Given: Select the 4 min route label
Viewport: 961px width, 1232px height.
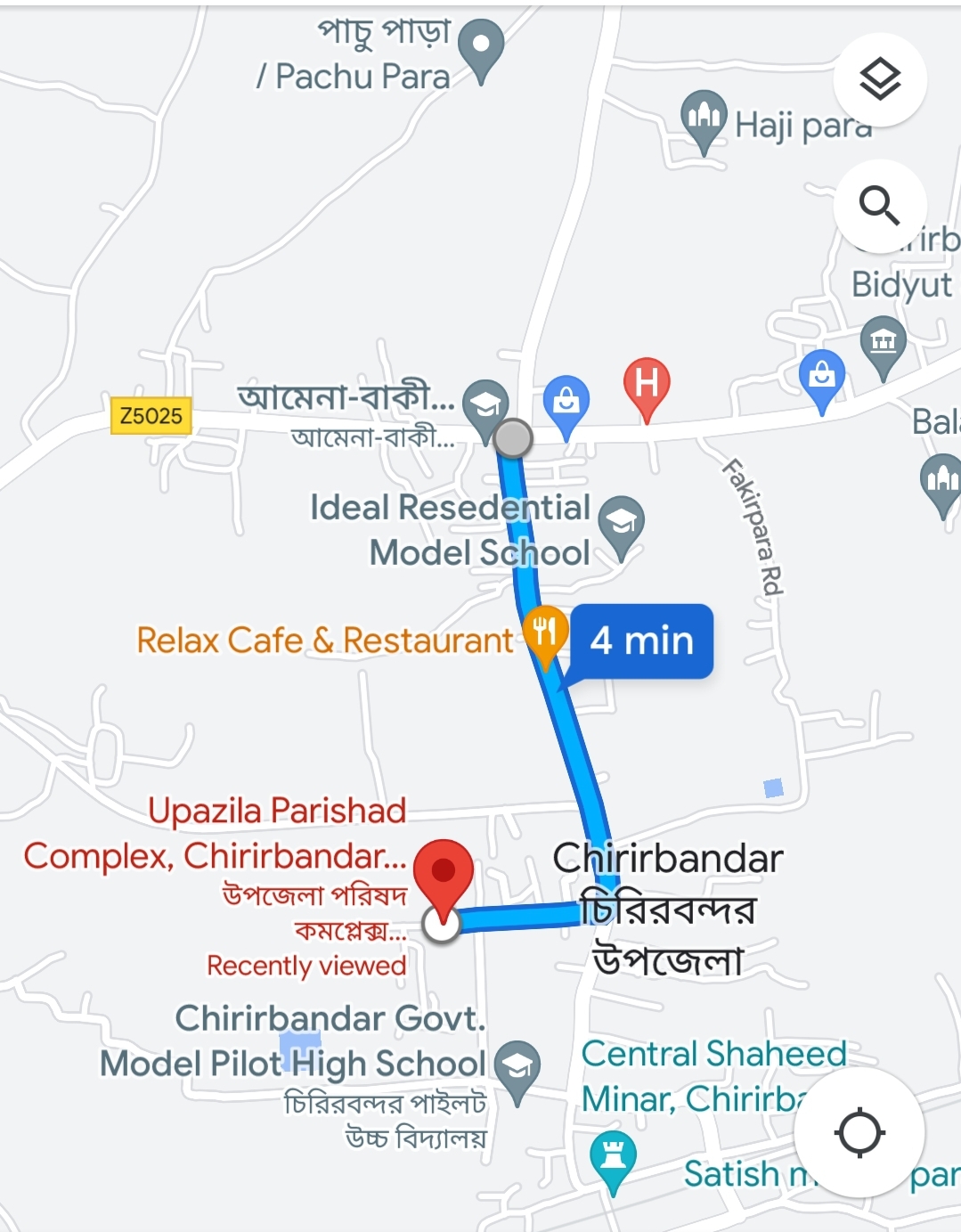Looking at the screenshot, I should (x=641, y=640).
